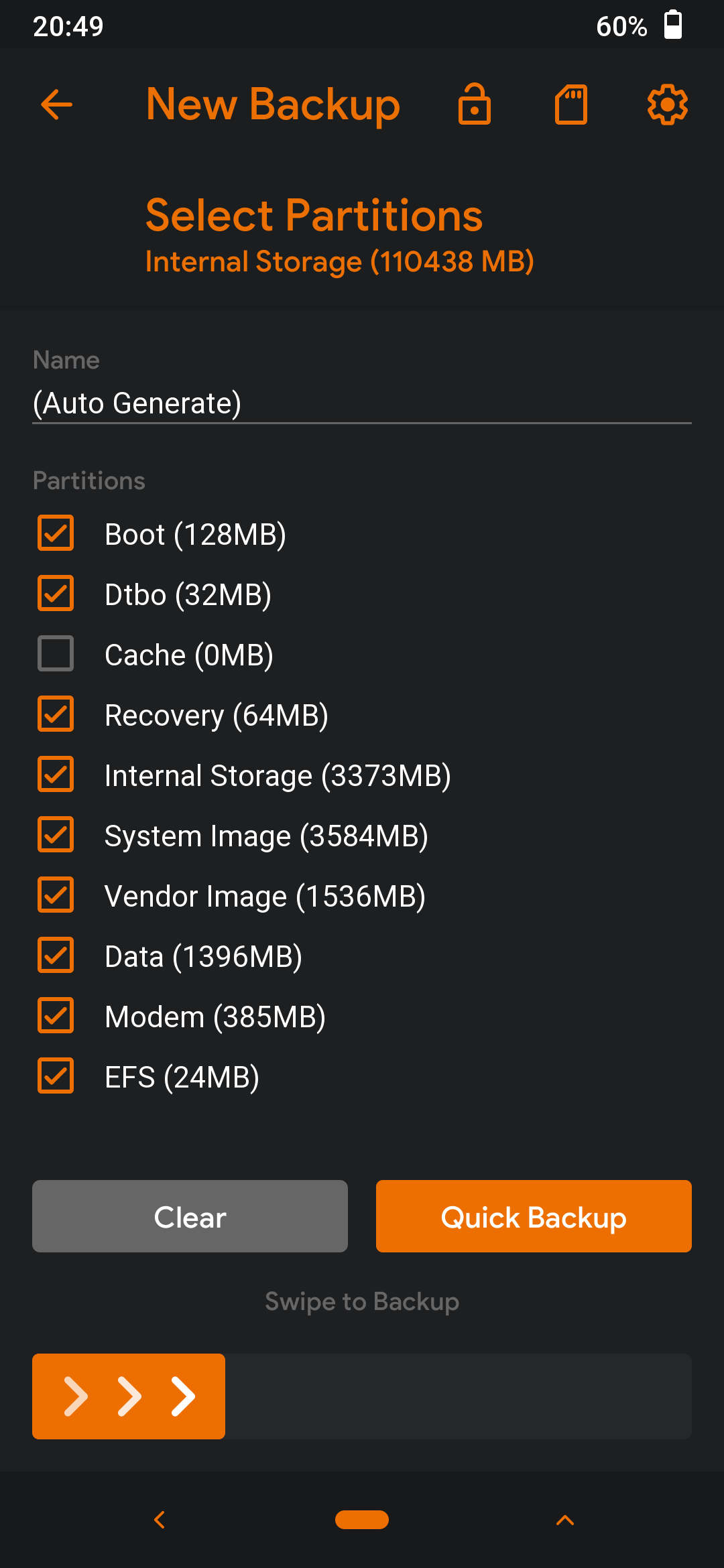
Task: Open backup settings gear
Action: pos(668,105)
